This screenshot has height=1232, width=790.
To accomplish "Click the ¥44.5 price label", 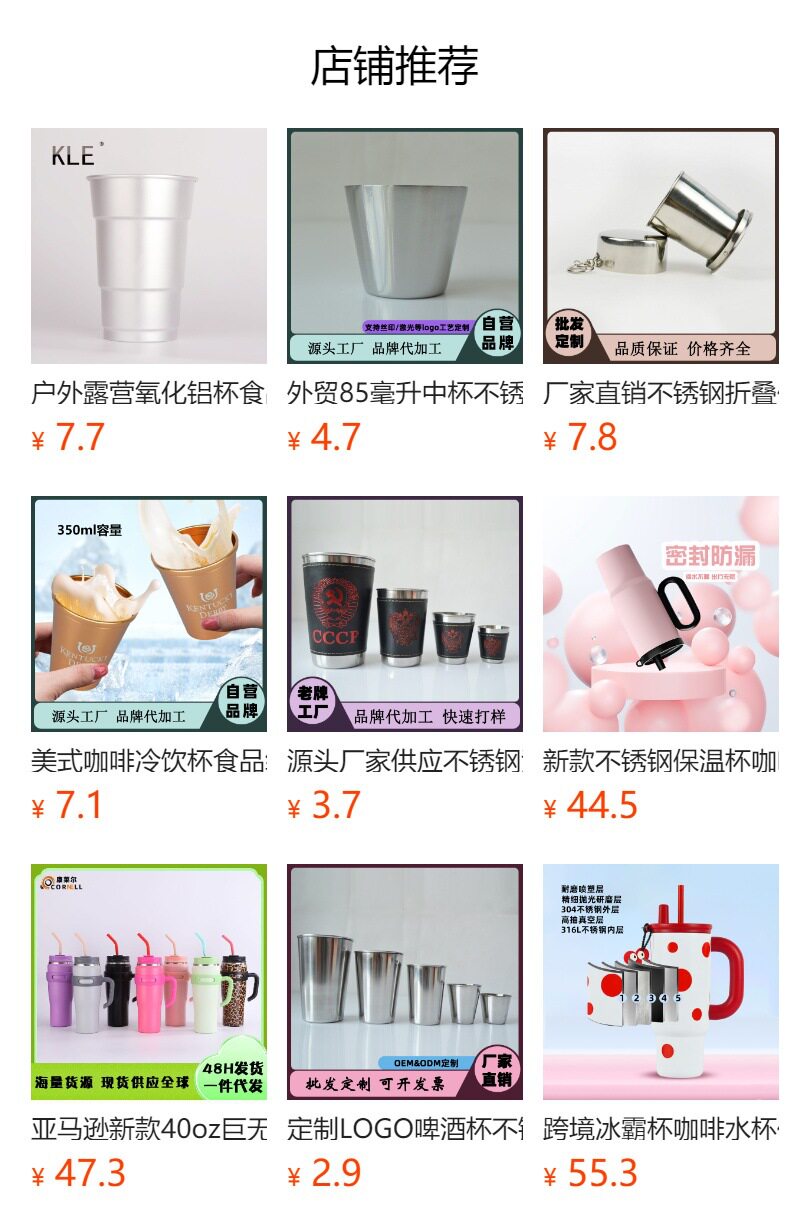I will [588, 803].
